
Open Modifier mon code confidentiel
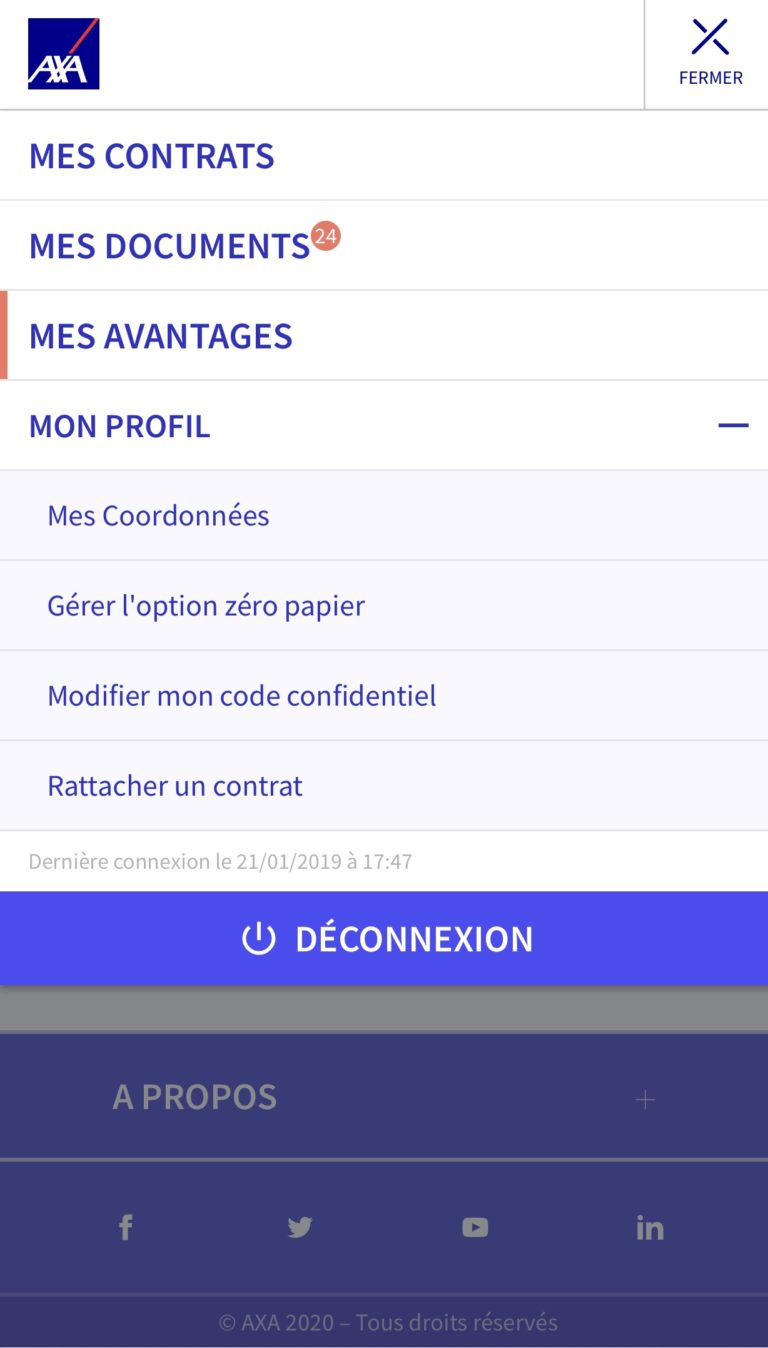click(384, 695)
